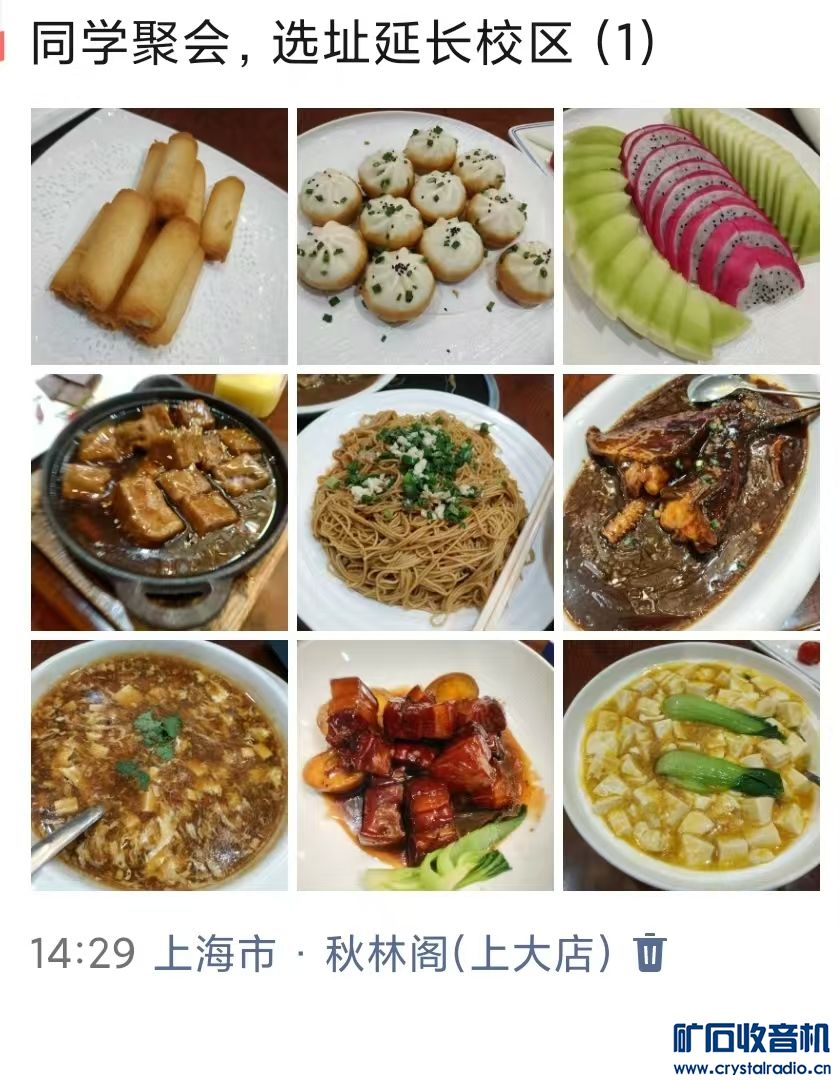Open the braised fish photo

click(691, 502)
